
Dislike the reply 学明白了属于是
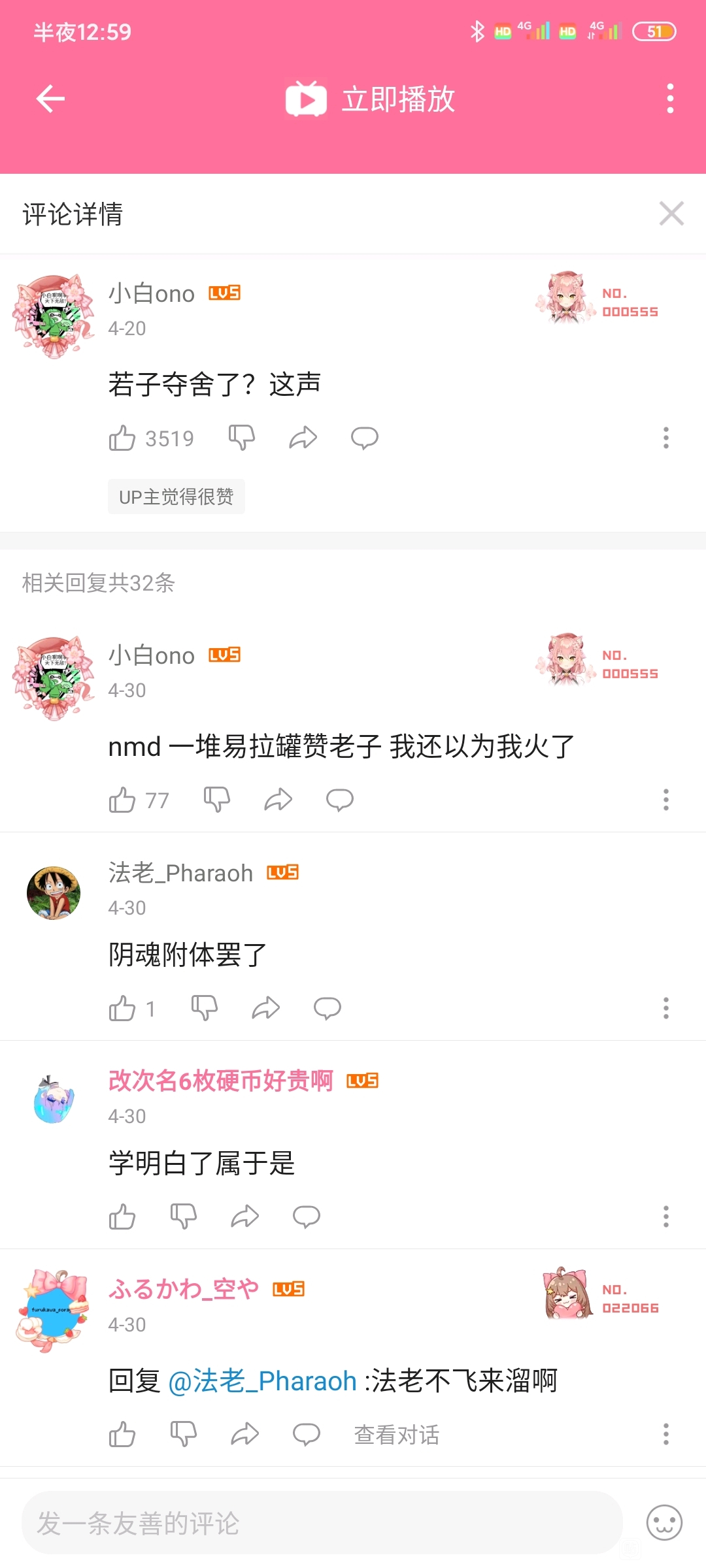pyautogui.click(x=183, y=1217)
